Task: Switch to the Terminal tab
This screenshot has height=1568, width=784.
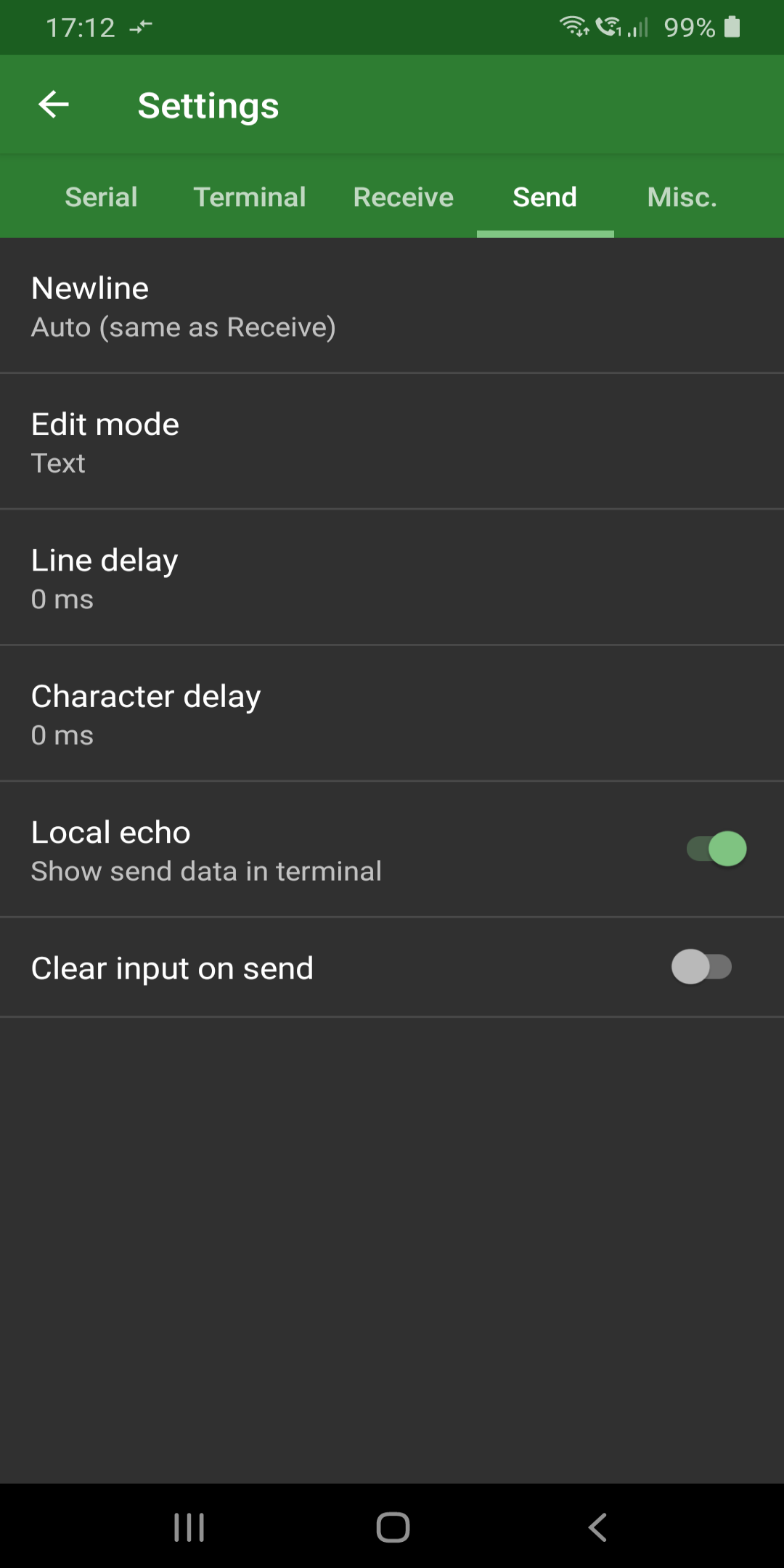Action: [x=250, y=197]
